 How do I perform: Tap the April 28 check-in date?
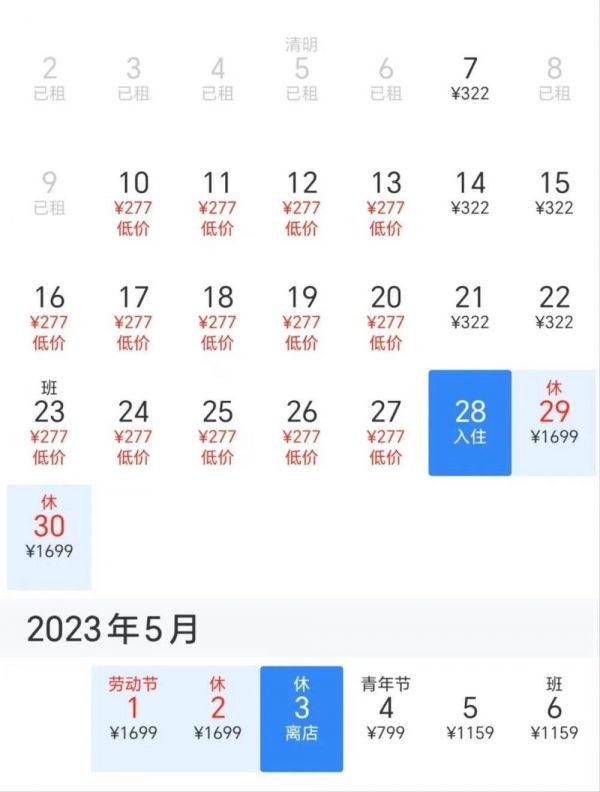[470, 423]
